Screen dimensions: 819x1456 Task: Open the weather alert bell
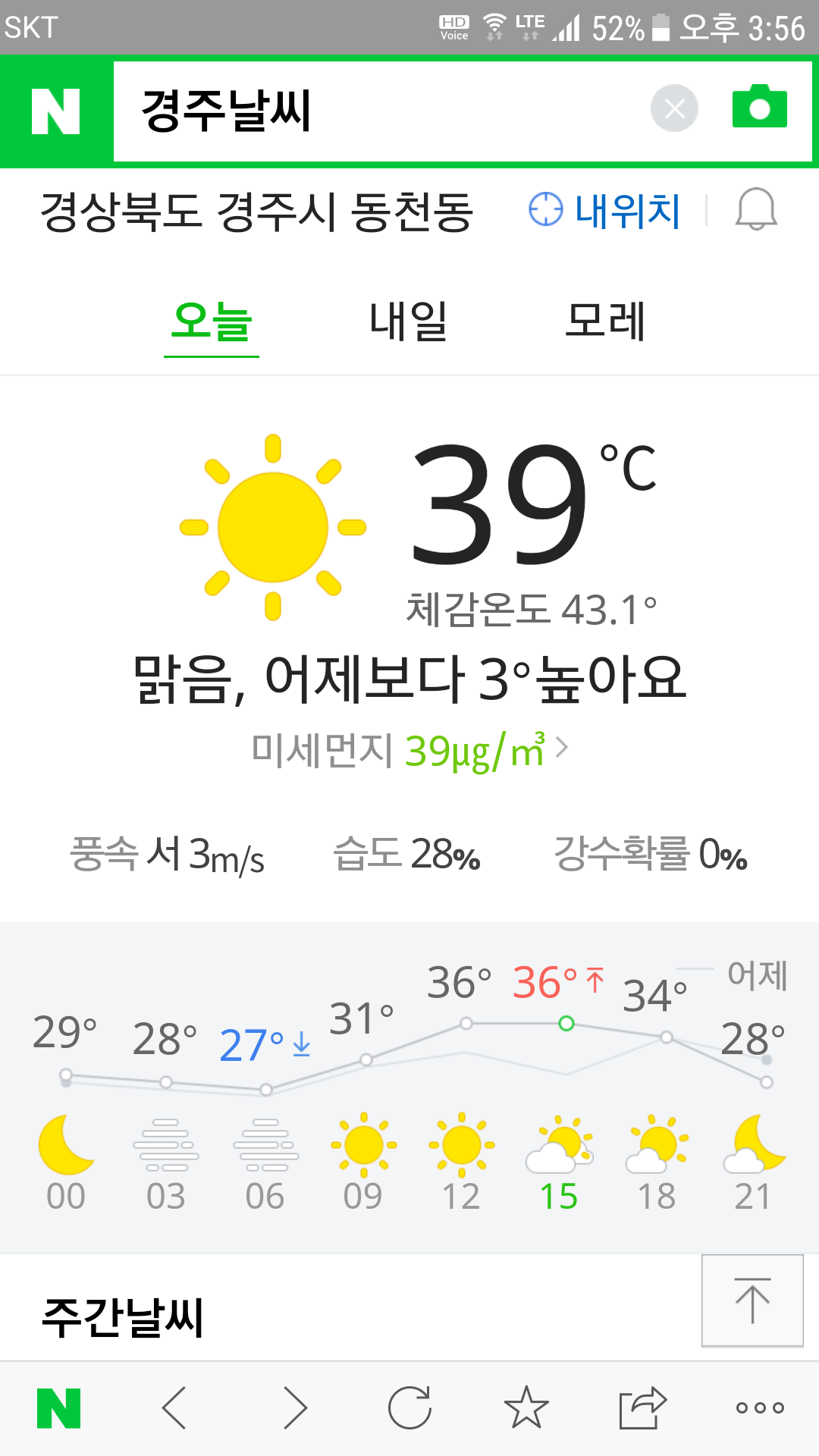(x=756, y=209)
